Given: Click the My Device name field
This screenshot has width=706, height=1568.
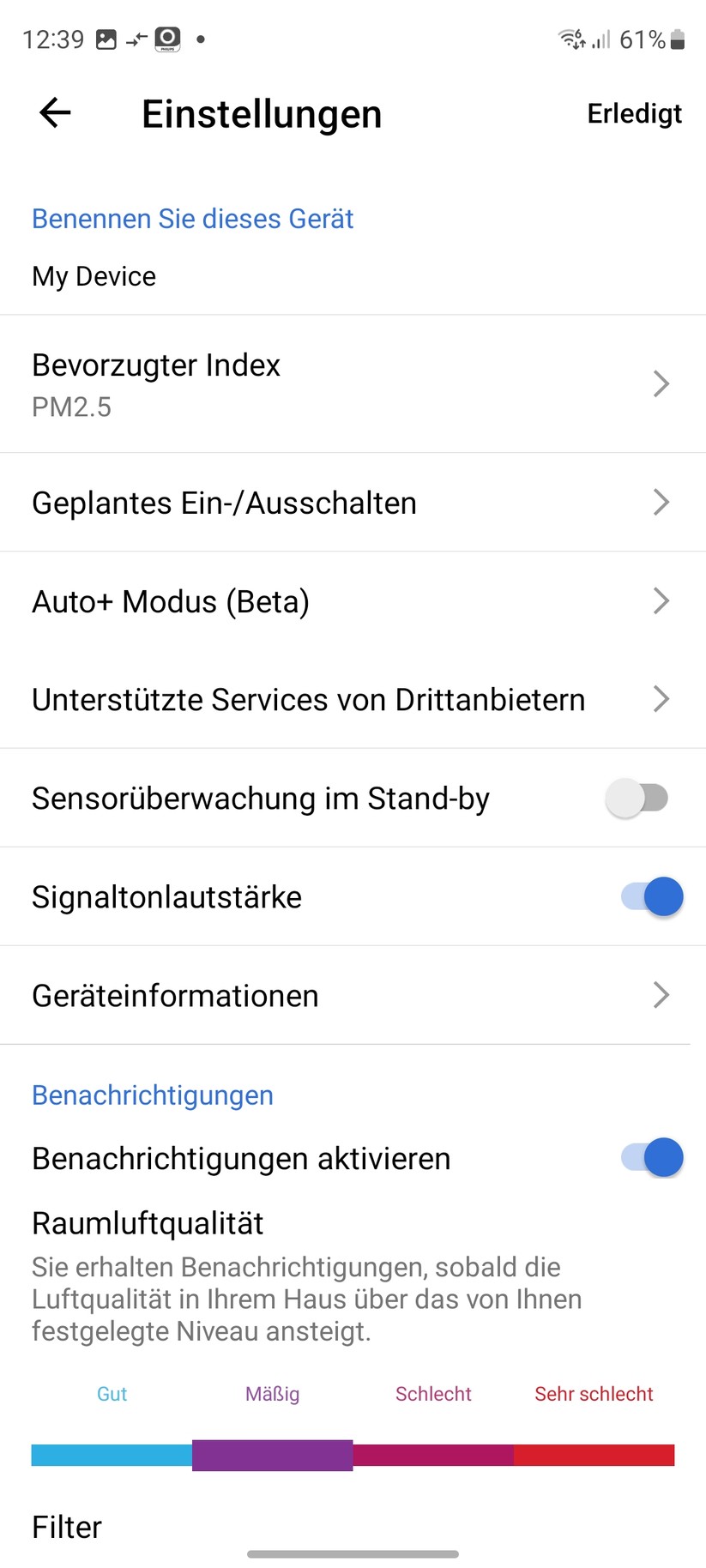Looking at the screenshot, I should (x=94, y=275).
